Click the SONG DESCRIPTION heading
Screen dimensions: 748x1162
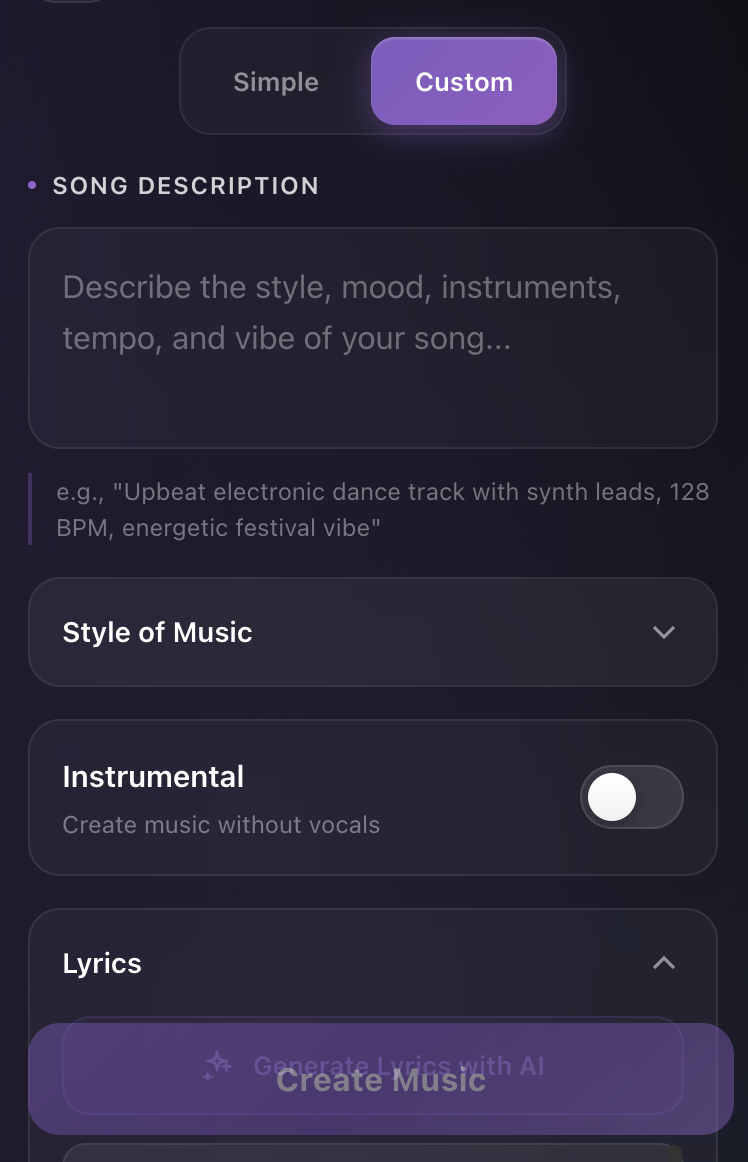click(x=186, y=185)
